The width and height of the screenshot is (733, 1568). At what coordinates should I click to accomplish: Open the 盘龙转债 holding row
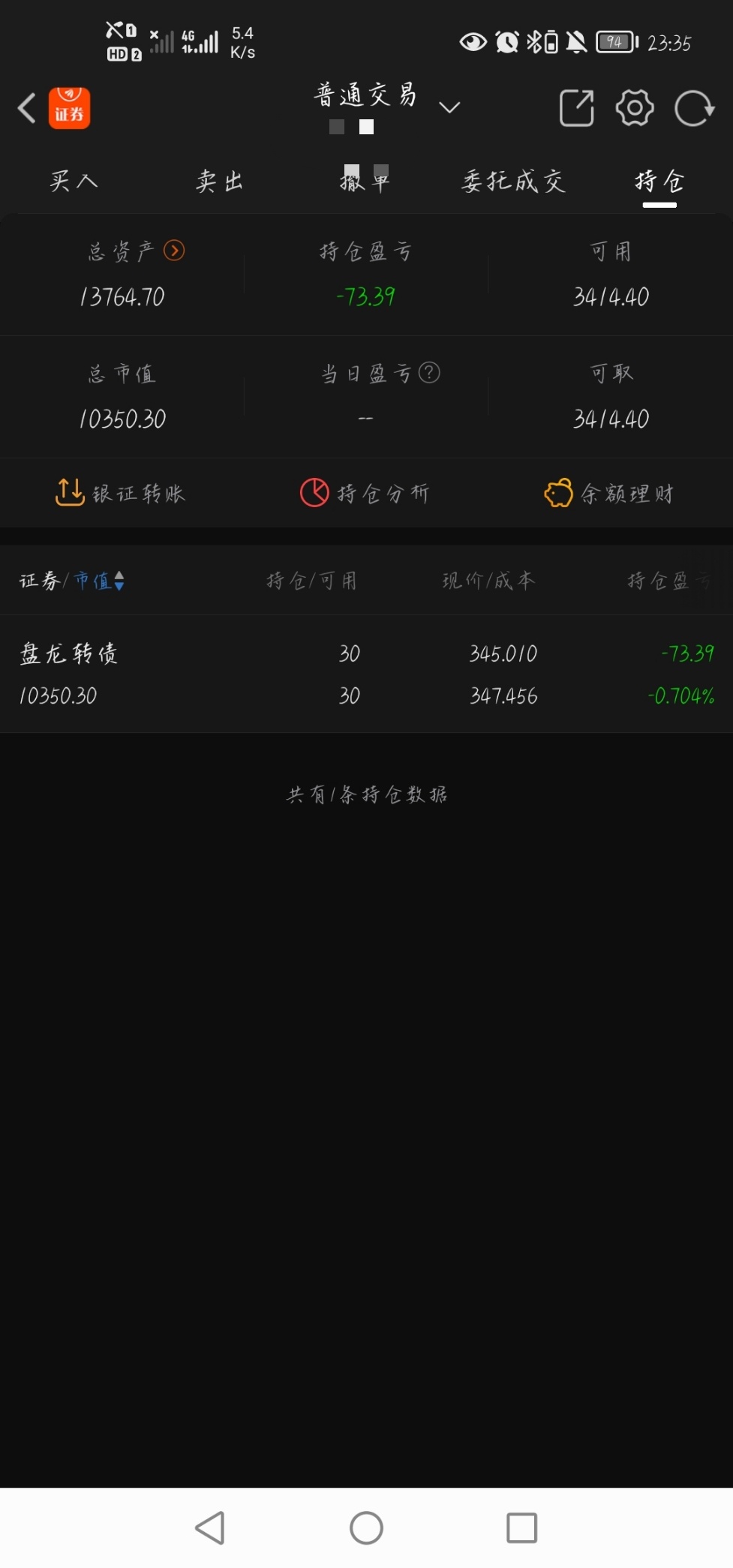366,674
